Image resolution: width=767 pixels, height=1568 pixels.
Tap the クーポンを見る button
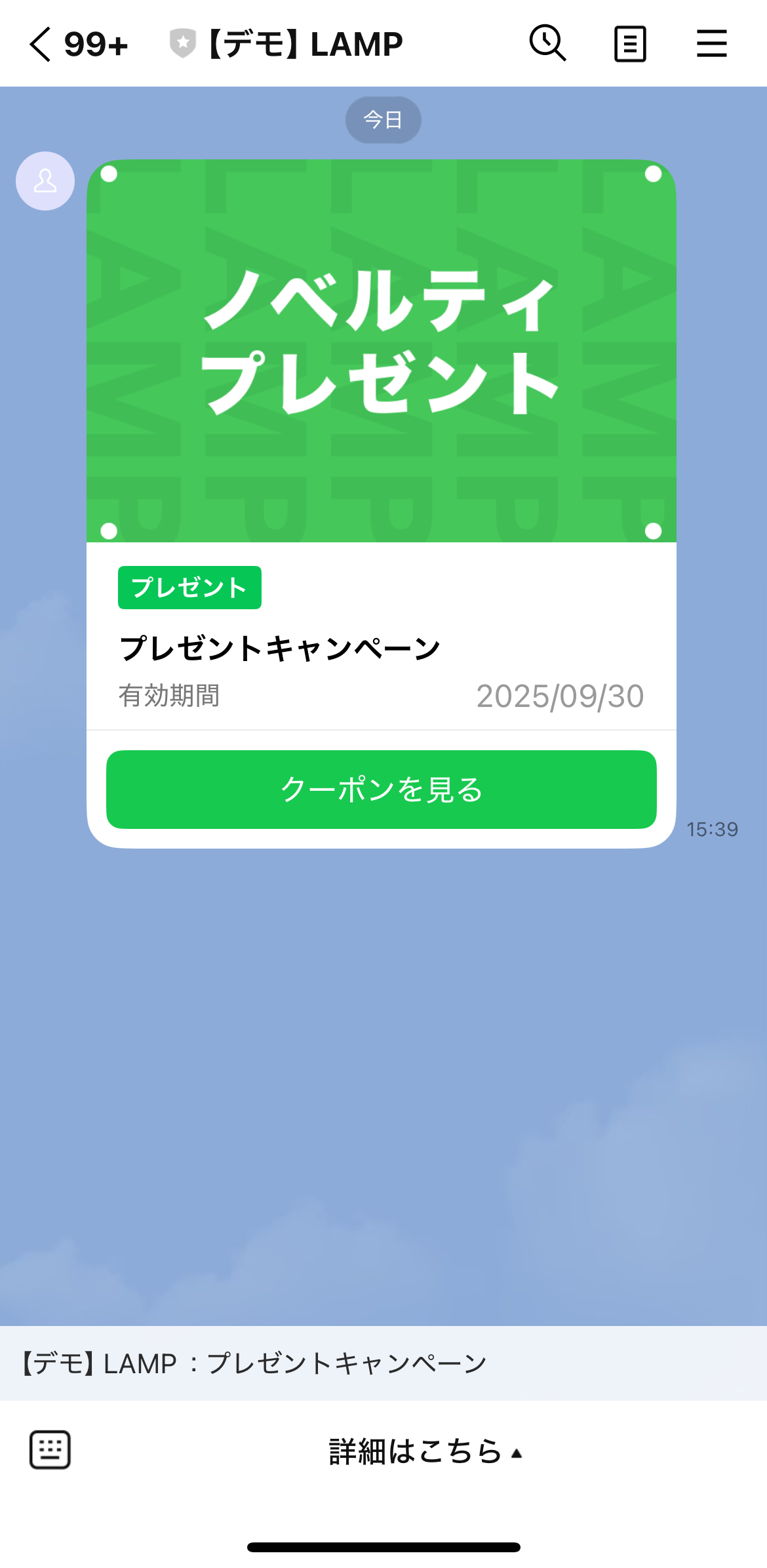pyautogui.click(x=381, y=789)
